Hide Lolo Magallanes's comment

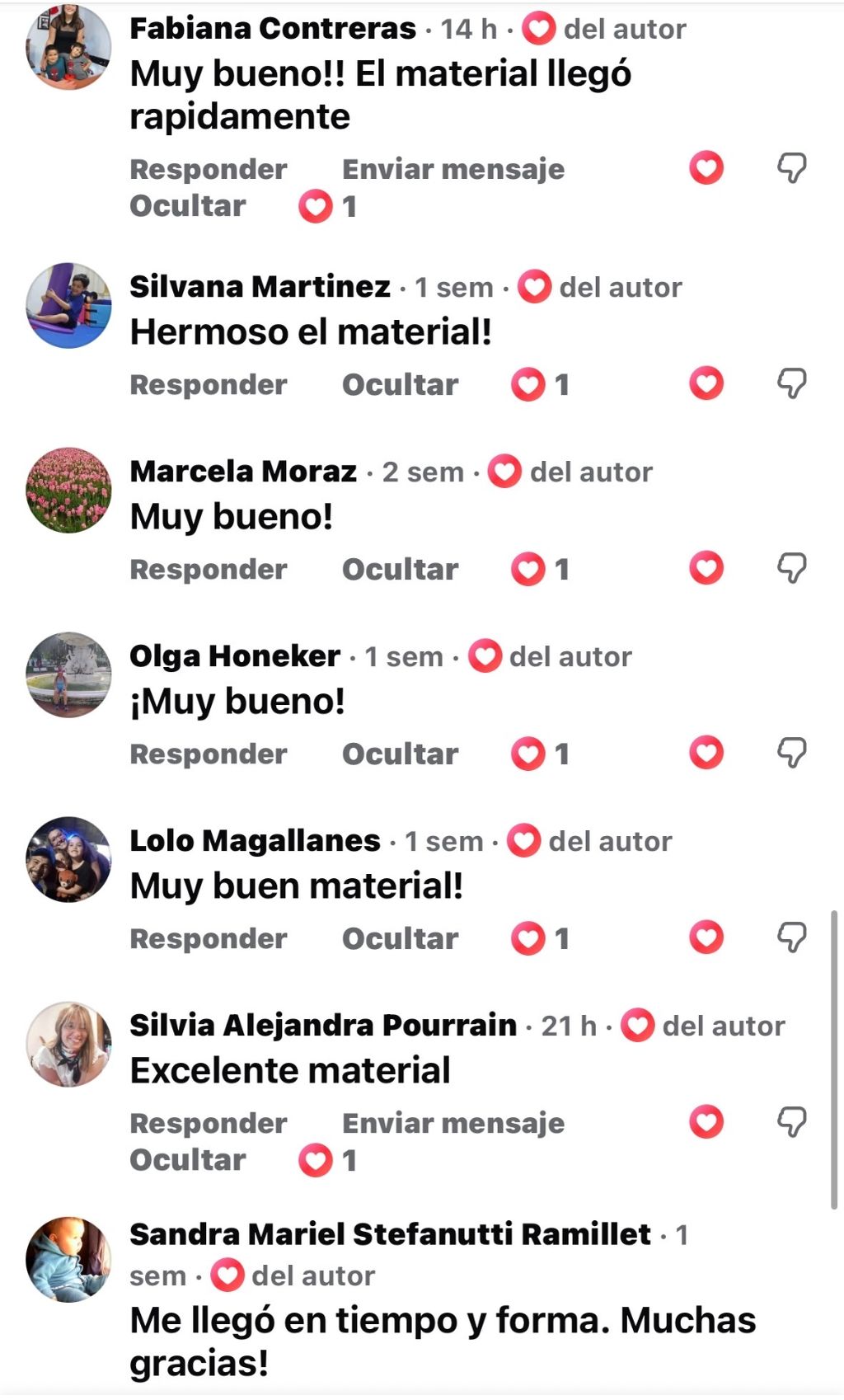(400, 938)
